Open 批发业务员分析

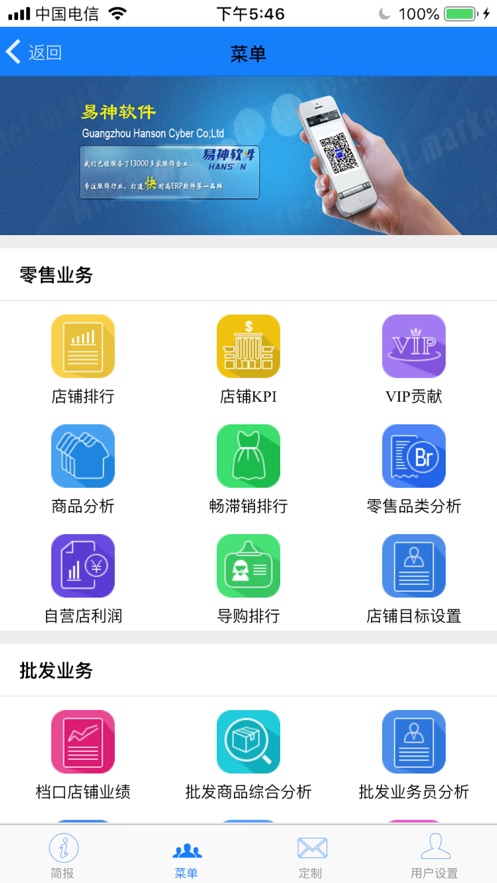click(414, 755)
